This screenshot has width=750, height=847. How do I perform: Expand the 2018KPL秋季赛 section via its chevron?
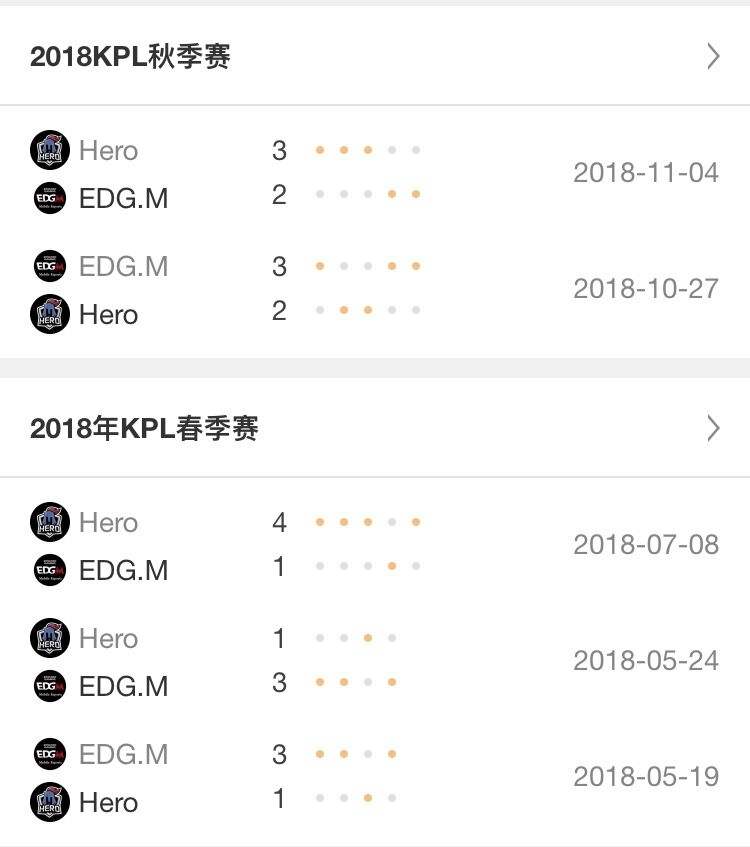tap(712, 57)
